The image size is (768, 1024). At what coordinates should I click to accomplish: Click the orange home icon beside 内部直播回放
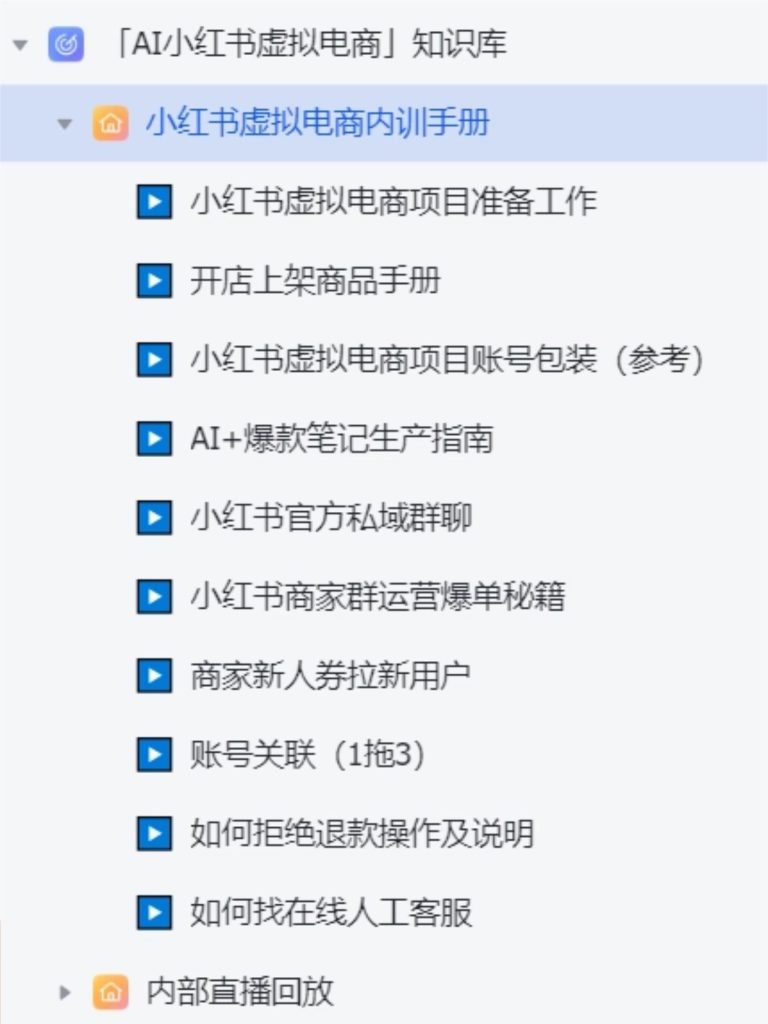(110, 991)
